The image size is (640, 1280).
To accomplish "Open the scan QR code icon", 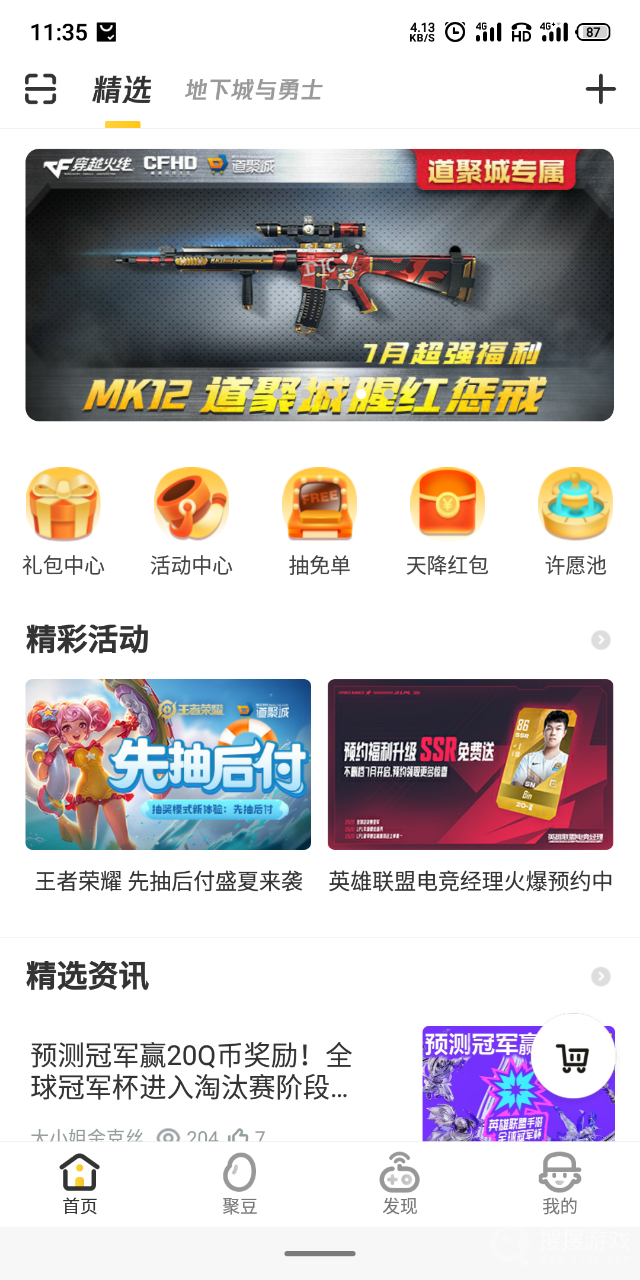I will coord(41,89).
